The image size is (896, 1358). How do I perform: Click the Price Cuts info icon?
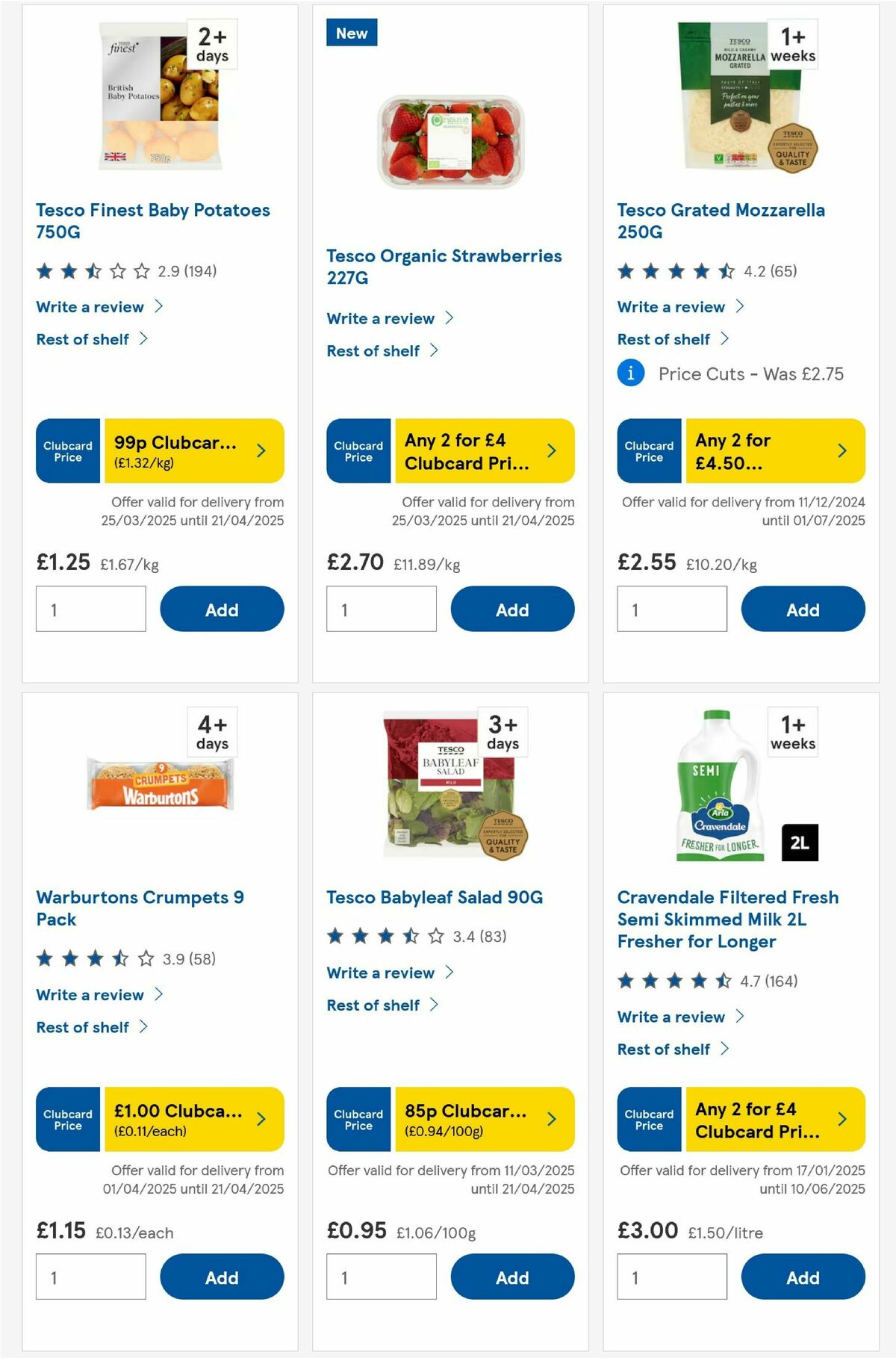click(631, 374)
